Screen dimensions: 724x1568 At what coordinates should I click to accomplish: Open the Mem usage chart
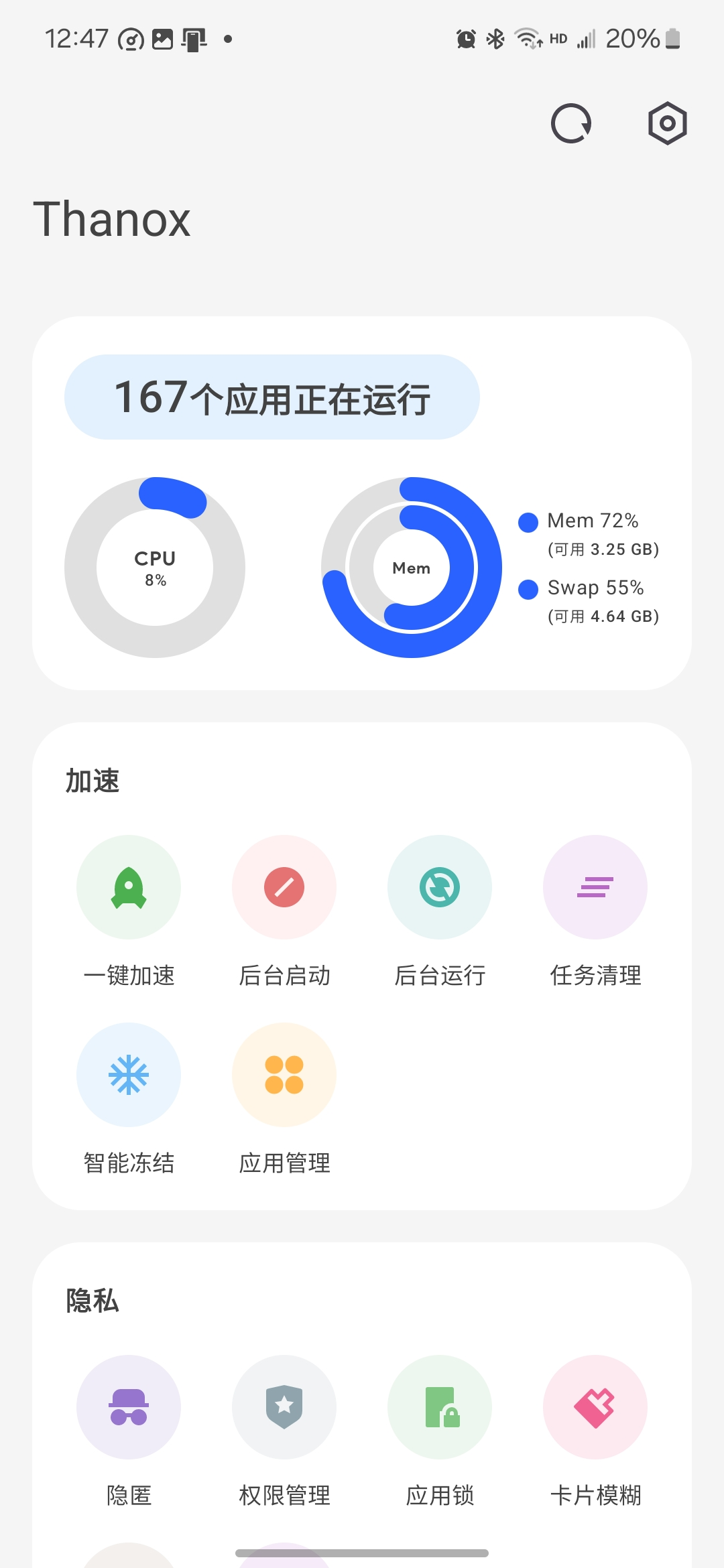point(412,568)
